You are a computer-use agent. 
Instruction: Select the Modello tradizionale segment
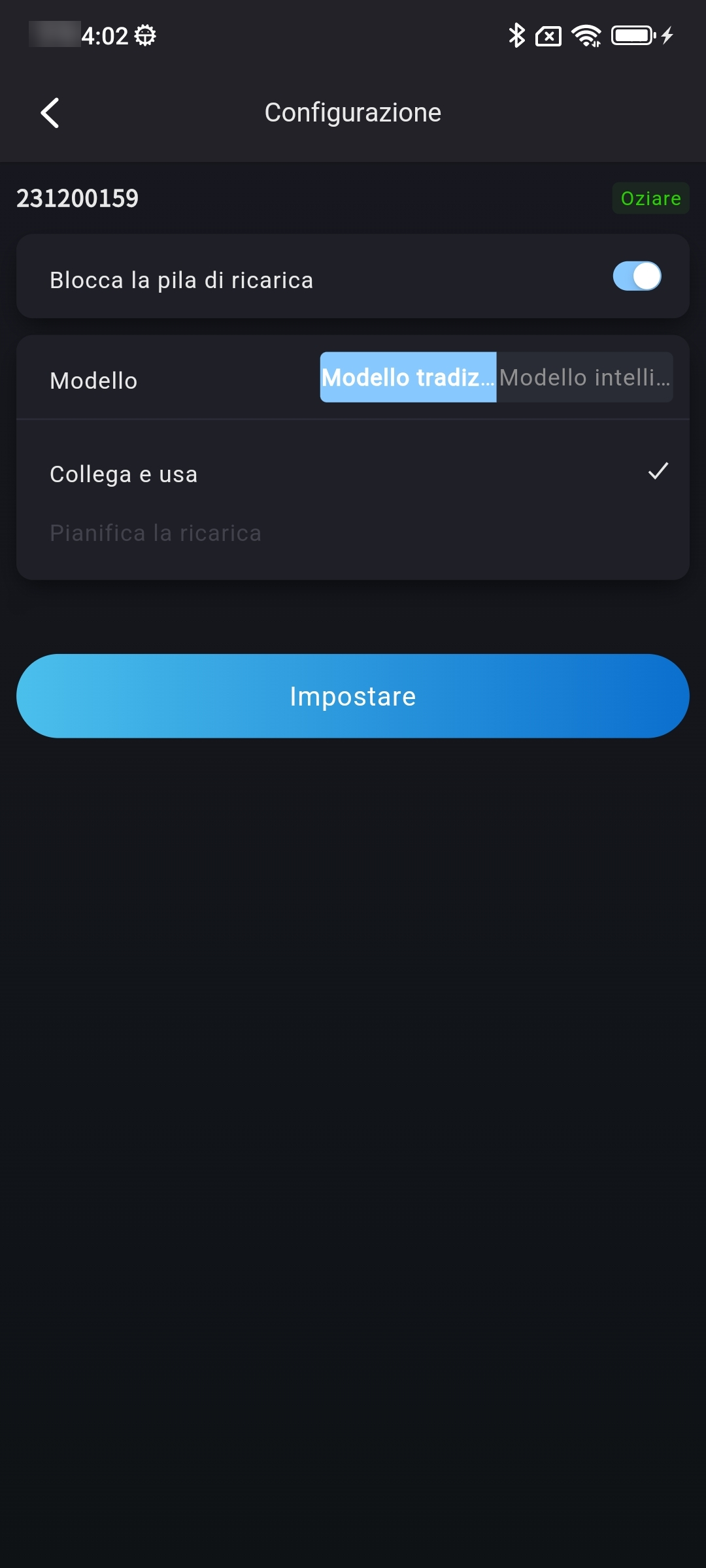[x=408, y=377]
